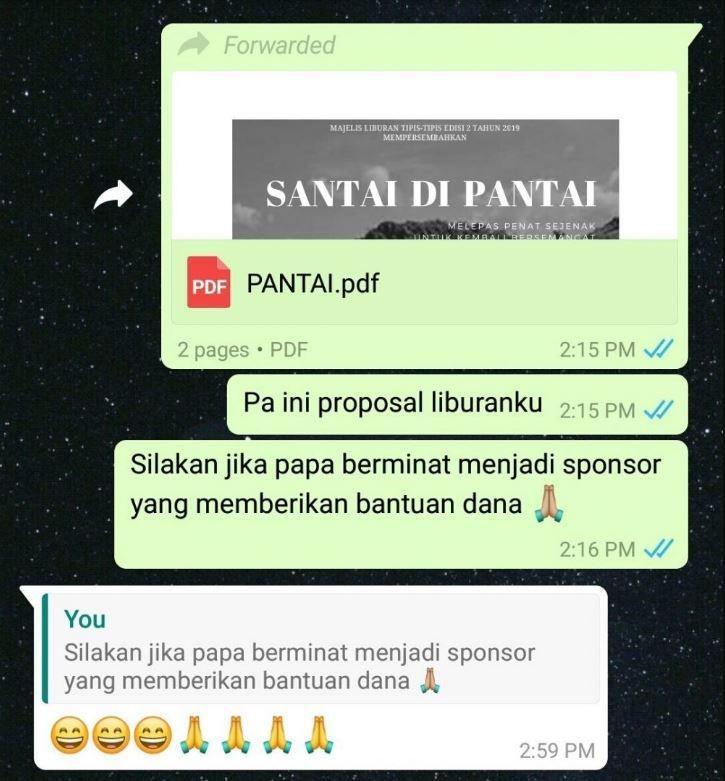Jump to the quoted message from You
The width and height of the screenshot is (725, 781).
tap(320, 649)
